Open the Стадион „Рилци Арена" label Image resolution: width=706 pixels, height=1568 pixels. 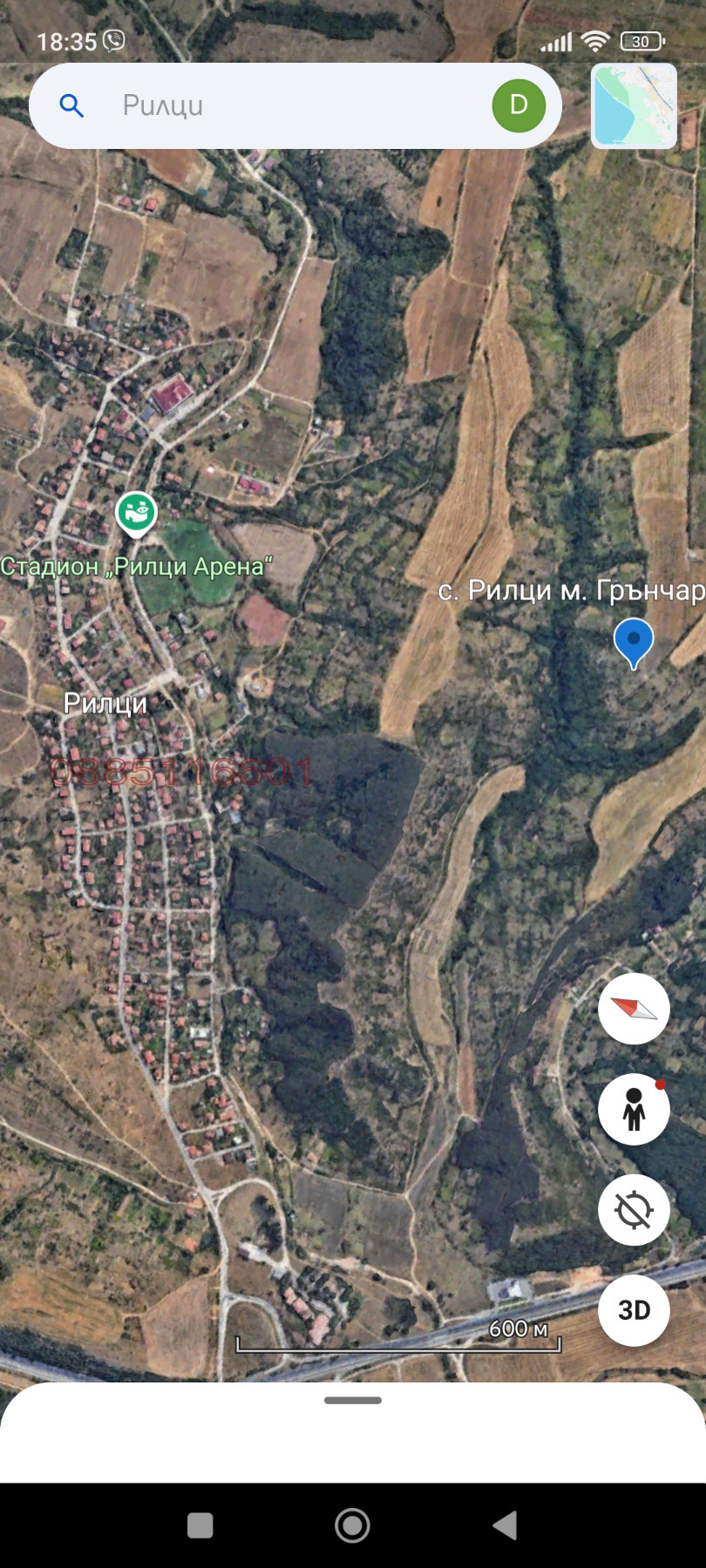135,565
